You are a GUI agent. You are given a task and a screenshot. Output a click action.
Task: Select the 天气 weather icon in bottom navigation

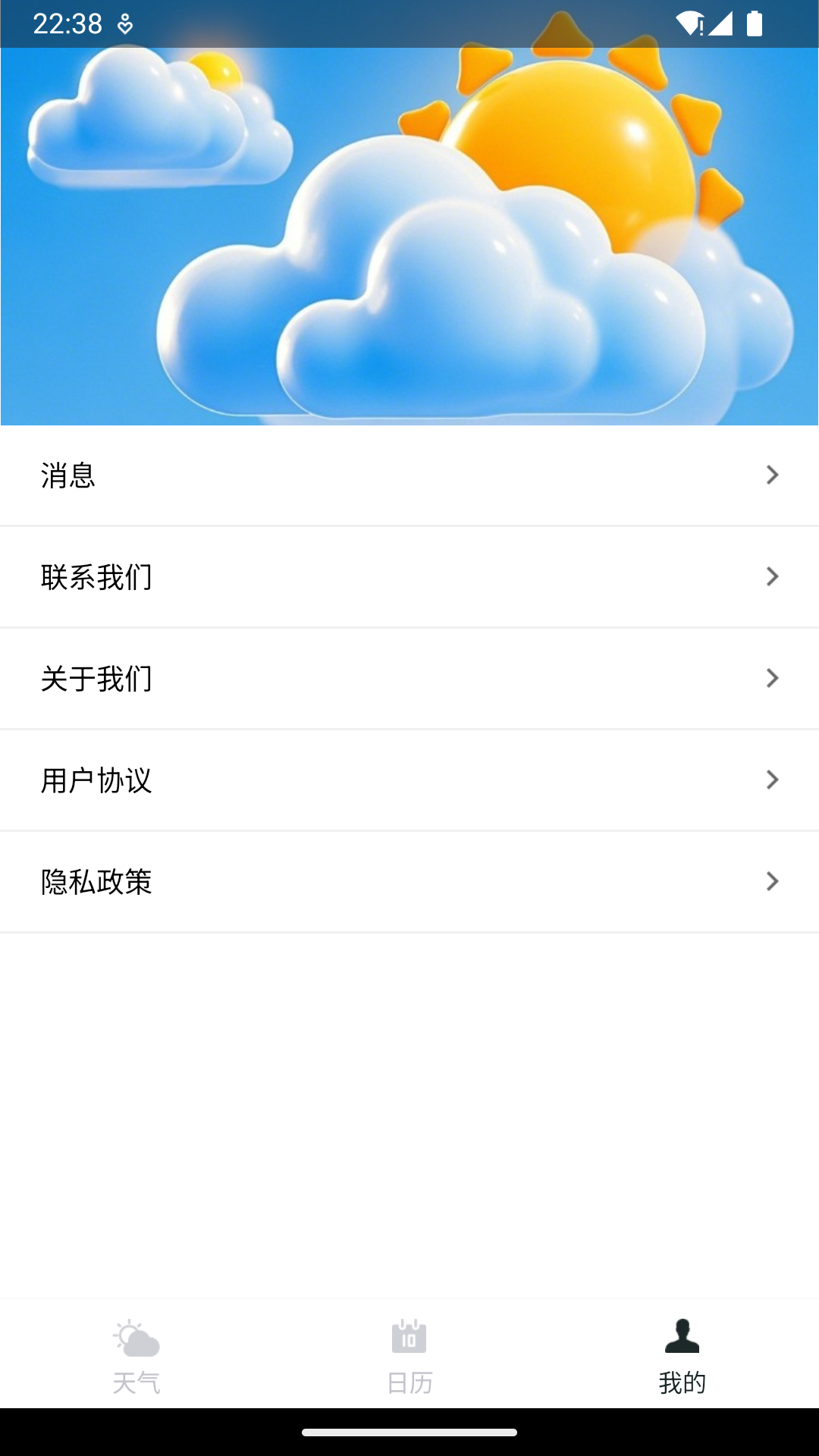point(135,1341)
